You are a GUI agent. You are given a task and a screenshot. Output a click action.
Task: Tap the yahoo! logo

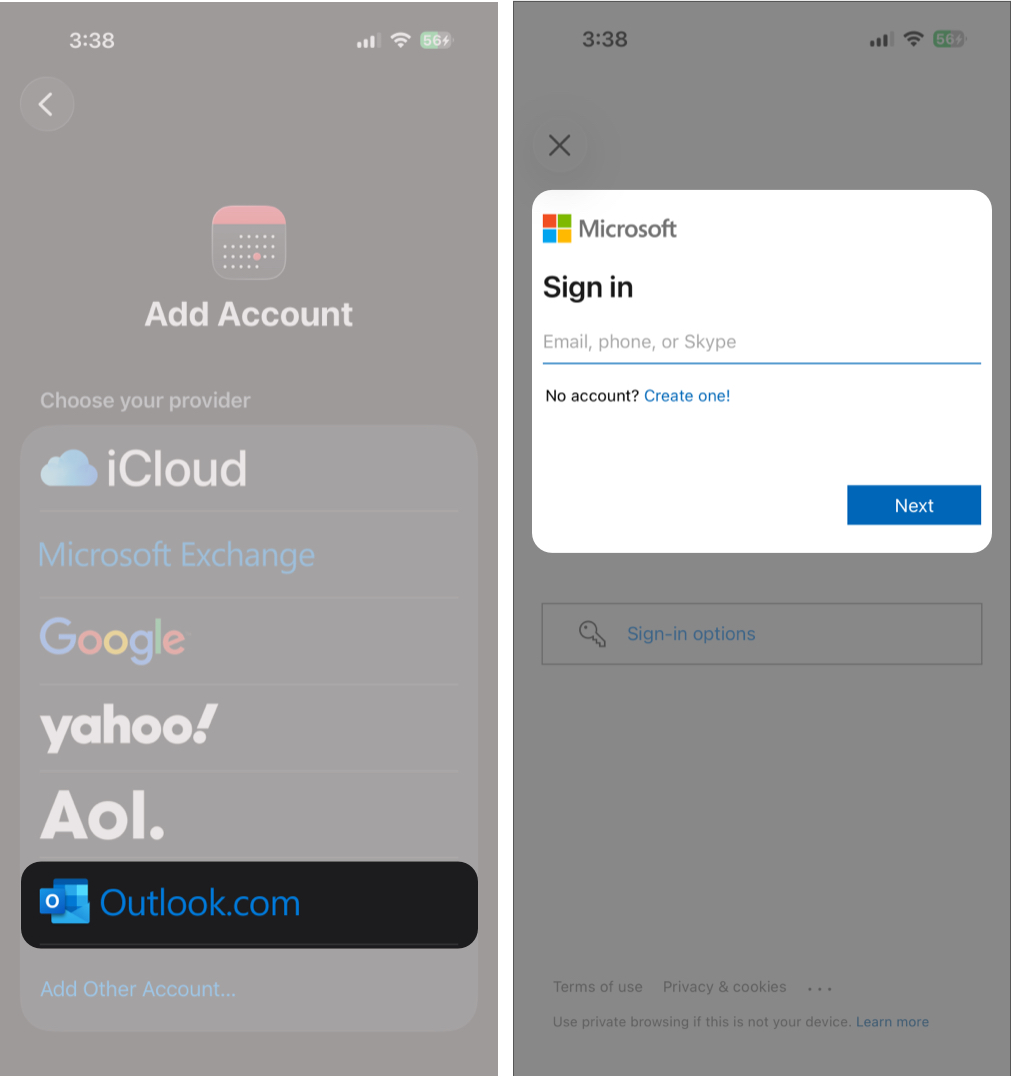[126, 727]
